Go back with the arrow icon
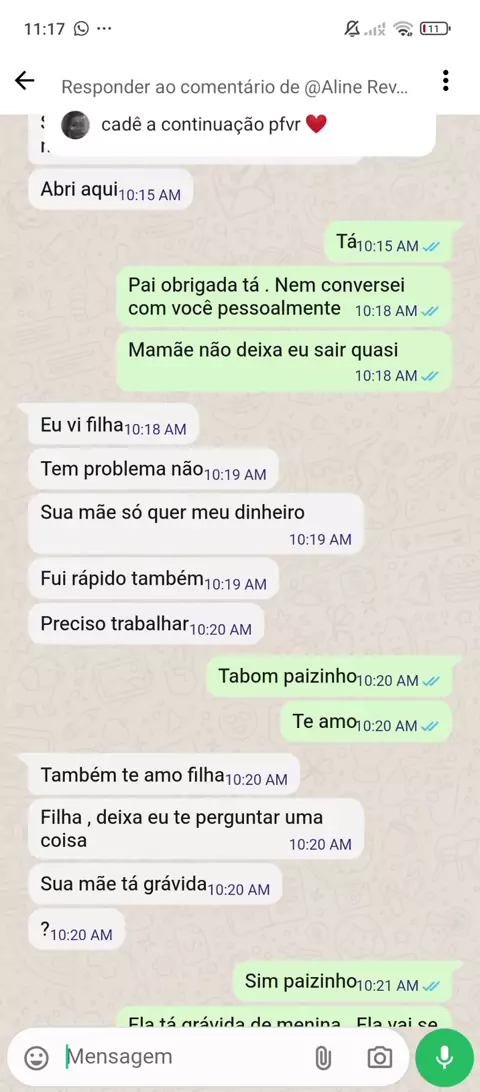This screenshot has width=480, height=1092. tap(24, 81)
